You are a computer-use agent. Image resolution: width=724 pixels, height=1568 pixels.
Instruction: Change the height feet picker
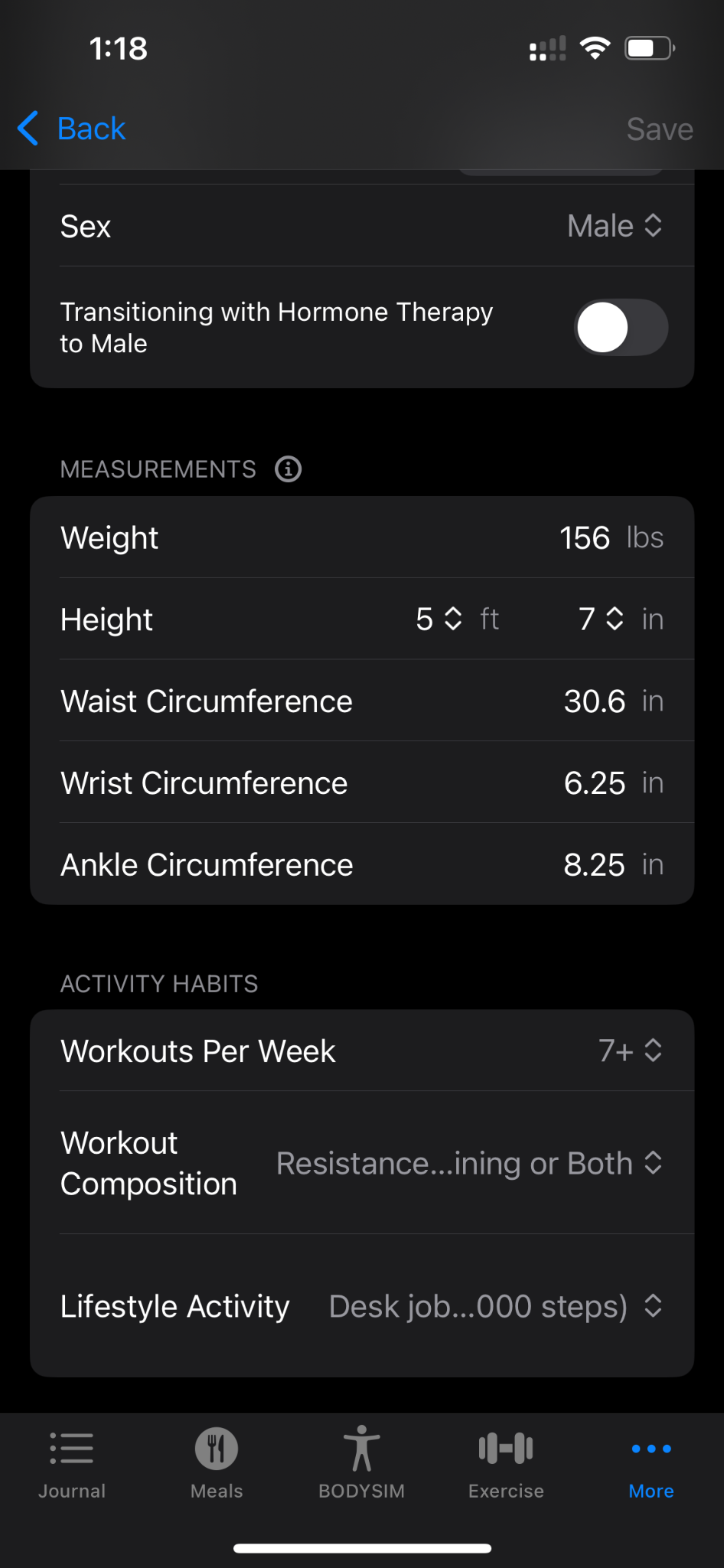[439, 619]
